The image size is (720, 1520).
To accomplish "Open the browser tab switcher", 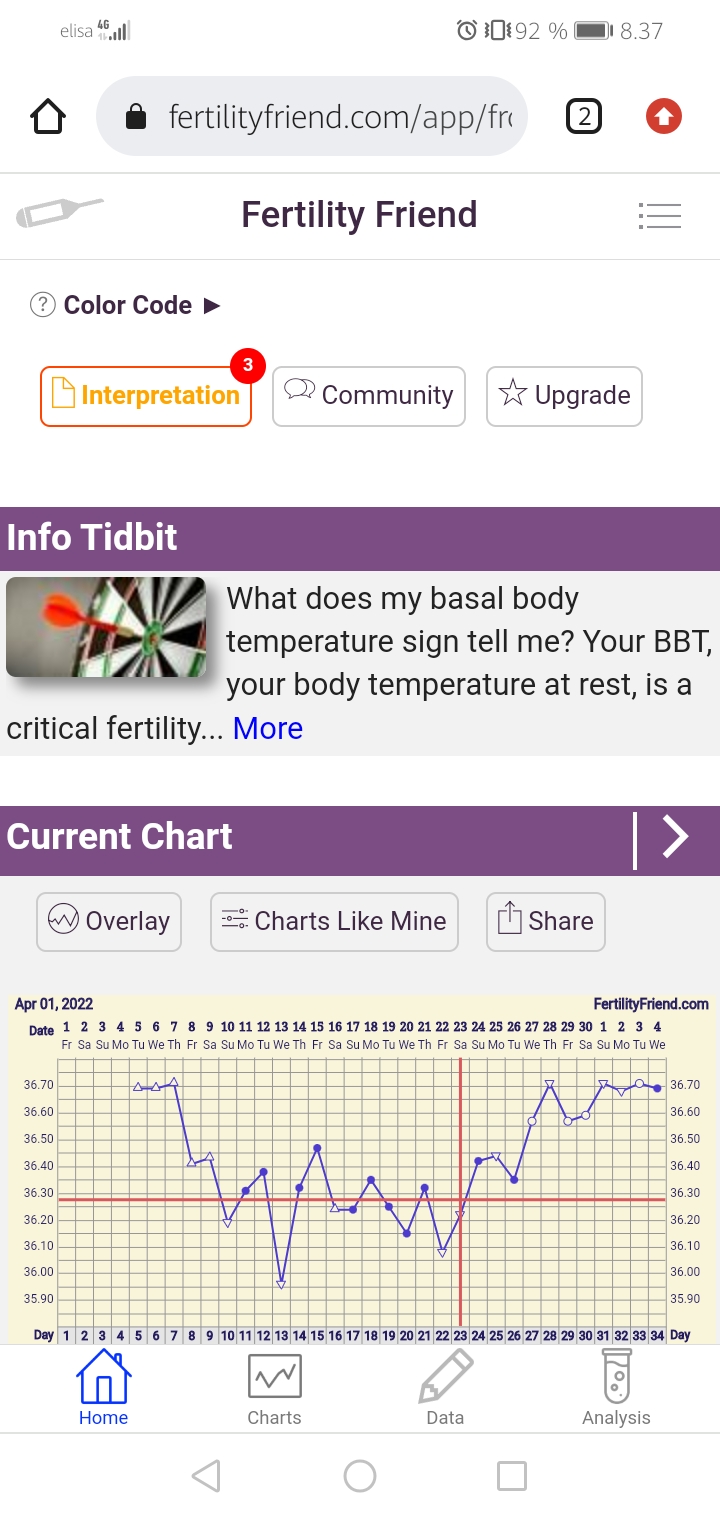I will click(x=584, y=117).
